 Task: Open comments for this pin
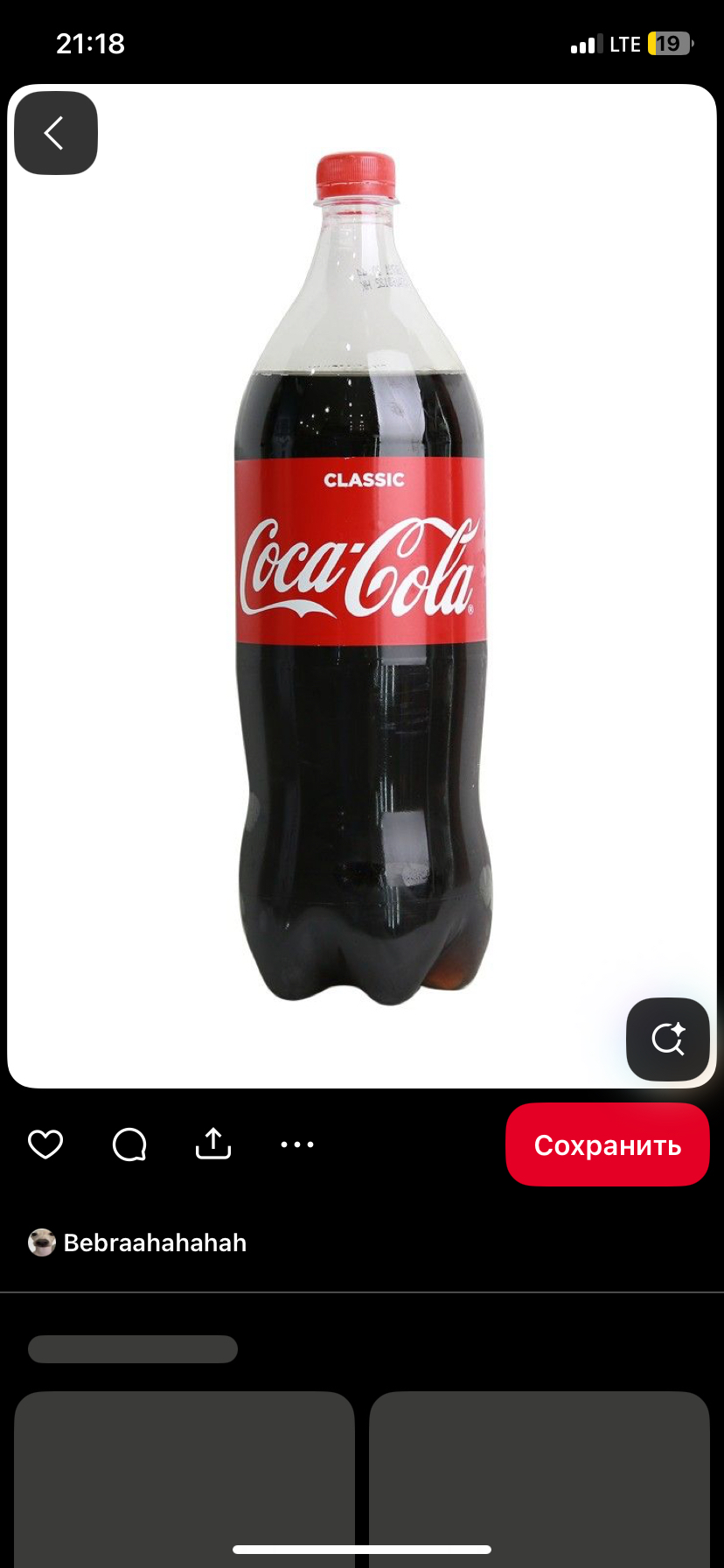pyautogui.click(x=129, y=1144)
